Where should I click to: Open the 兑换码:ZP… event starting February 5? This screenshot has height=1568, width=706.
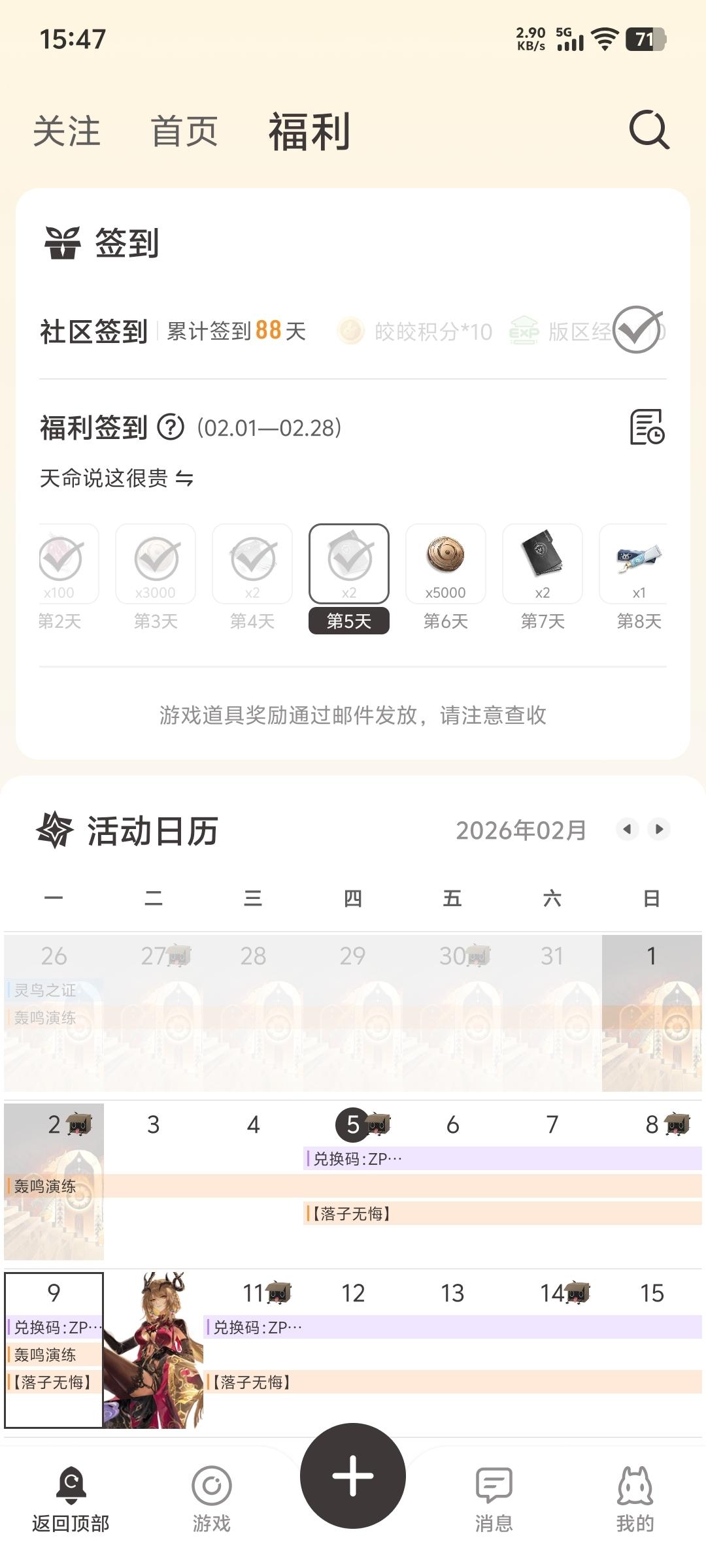click(357, 1159)
